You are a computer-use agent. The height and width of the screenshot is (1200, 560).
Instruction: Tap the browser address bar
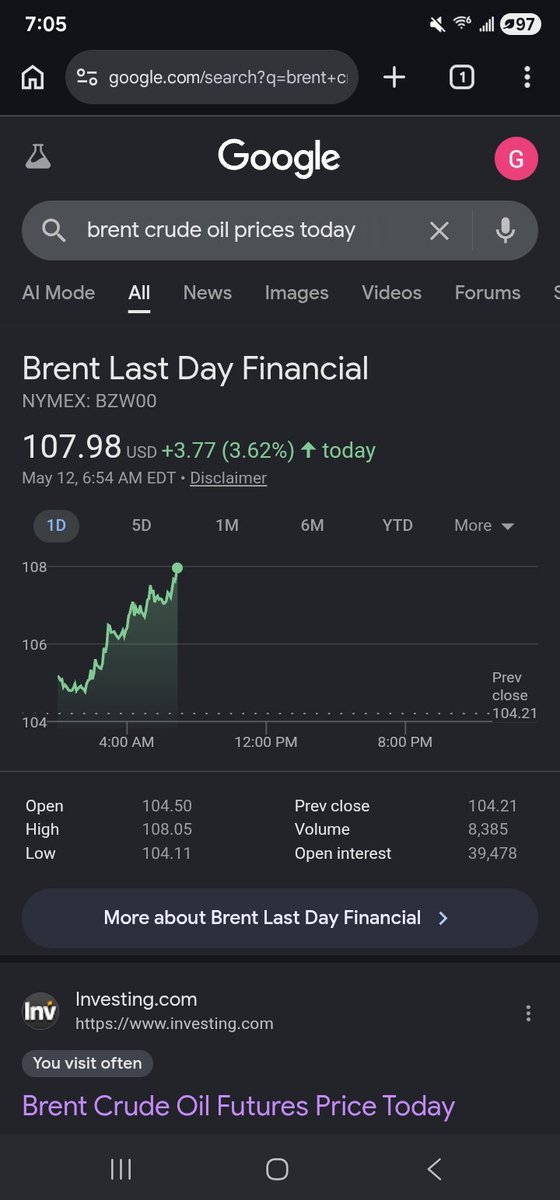212,77
